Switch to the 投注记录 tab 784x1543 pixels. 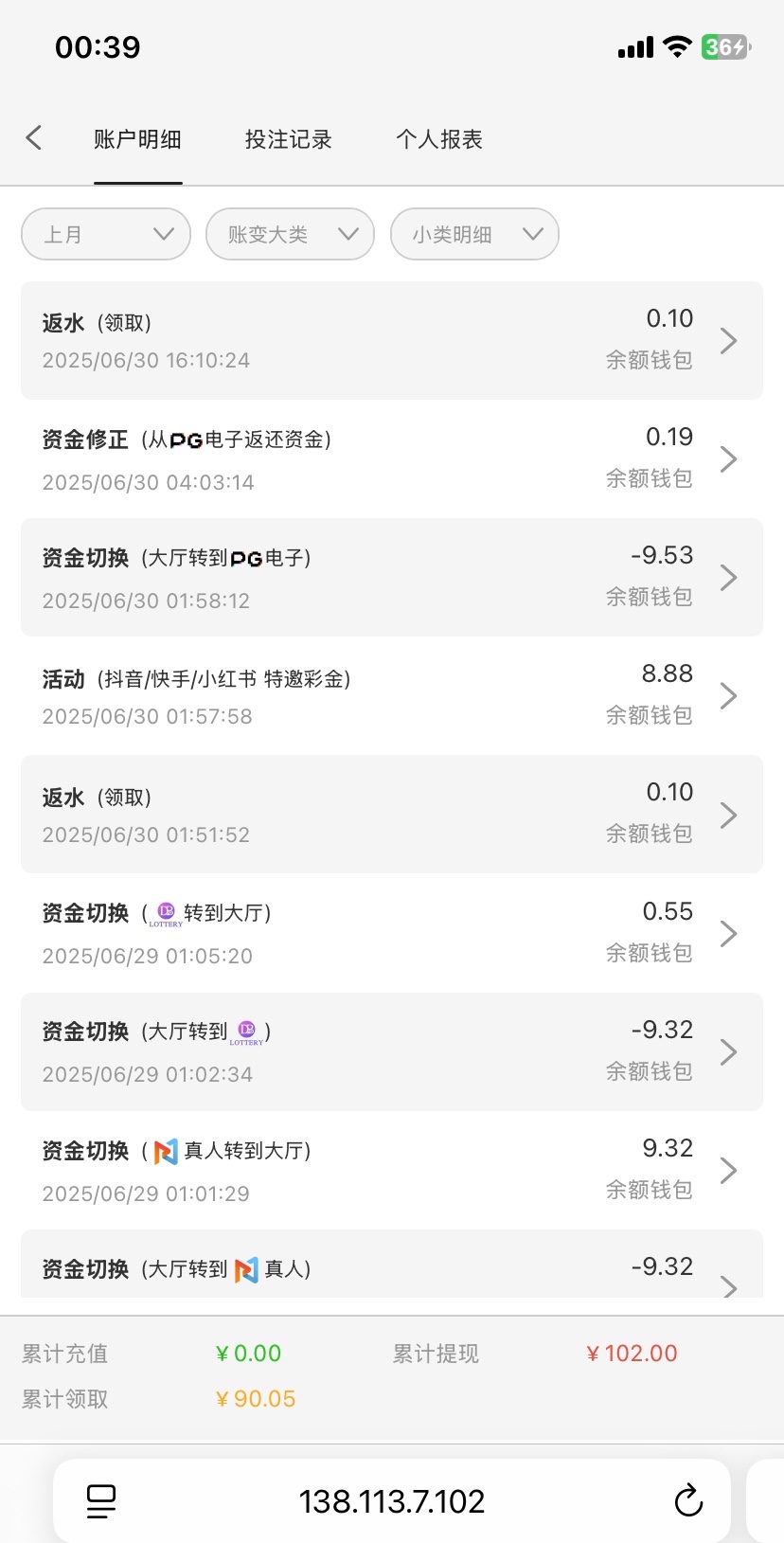pyautogui.click(x=288, y=139)
